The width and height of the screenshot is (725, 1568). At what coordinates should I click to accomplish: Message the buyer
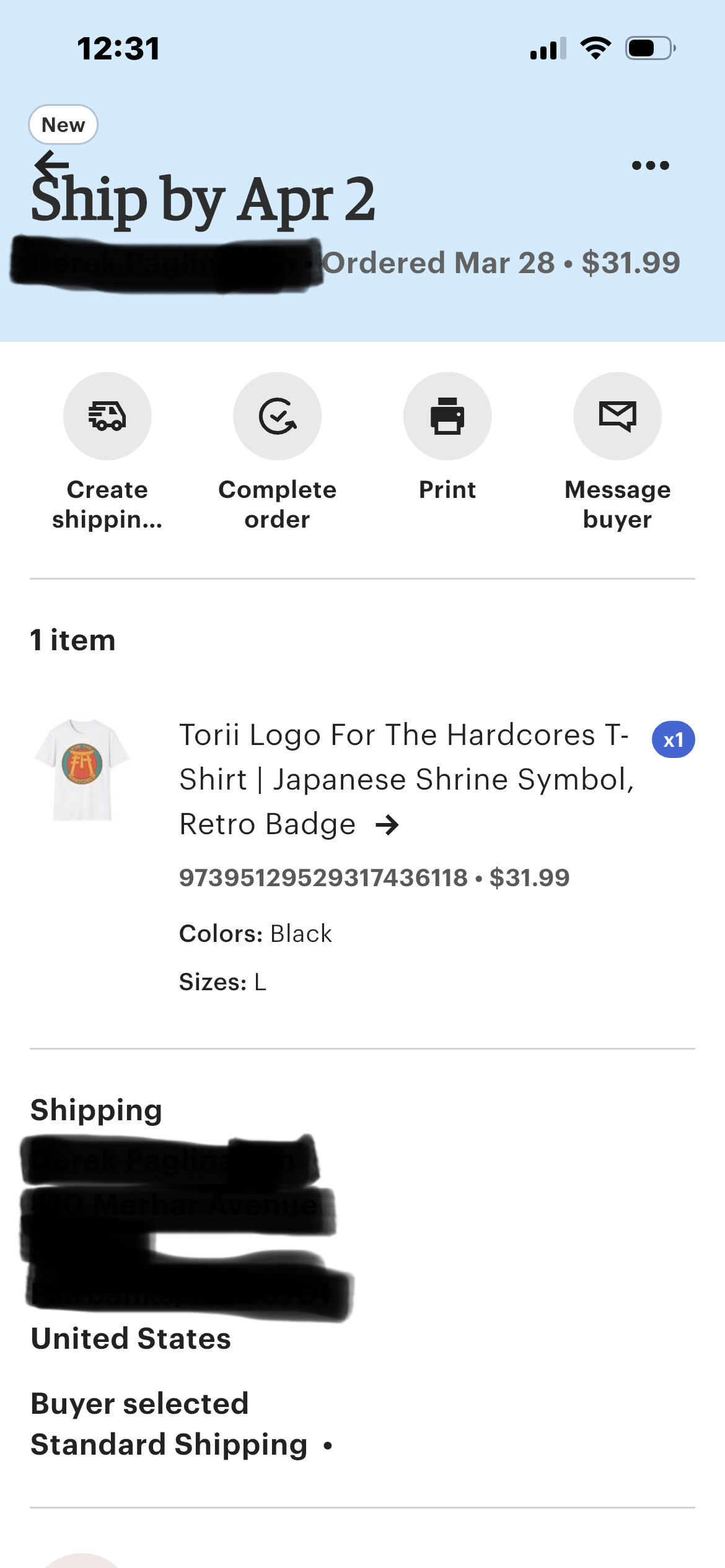617,416
